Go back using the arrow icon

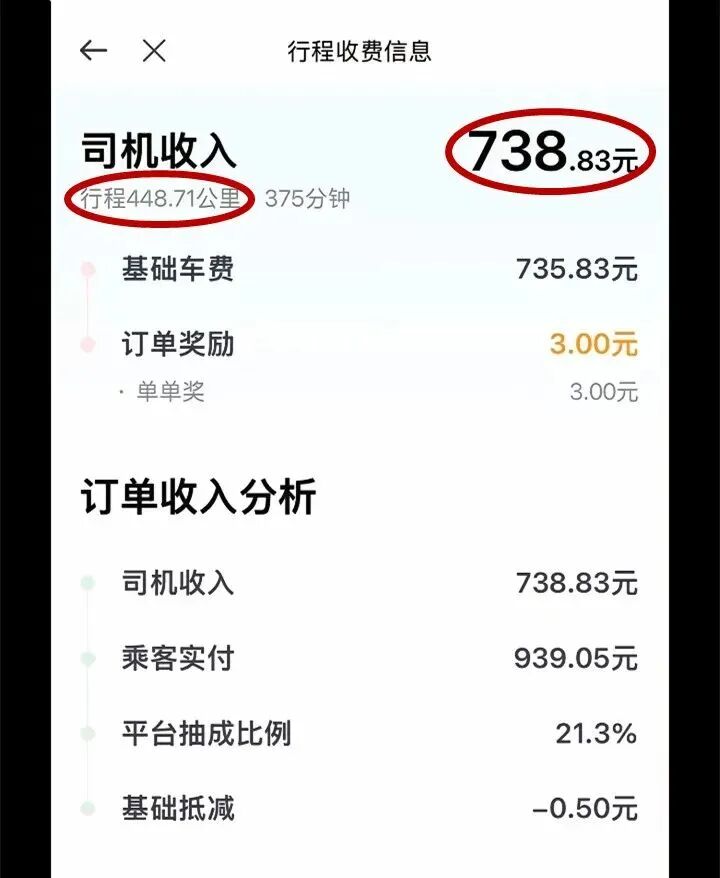(93, 51)
